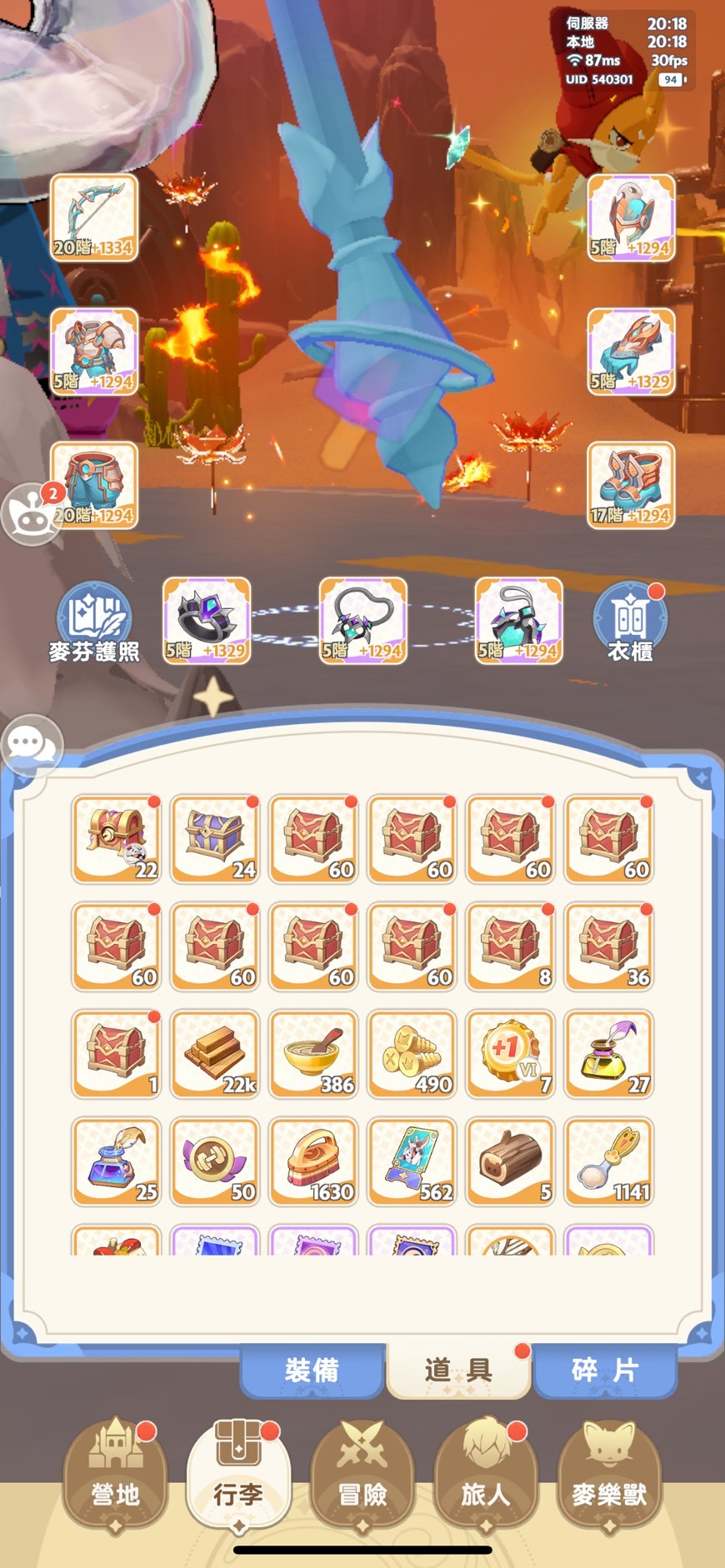The width and height of the screenshot is (725, 1568).
Task: Select the 道具 items tab
Action: pos(457,1371)
